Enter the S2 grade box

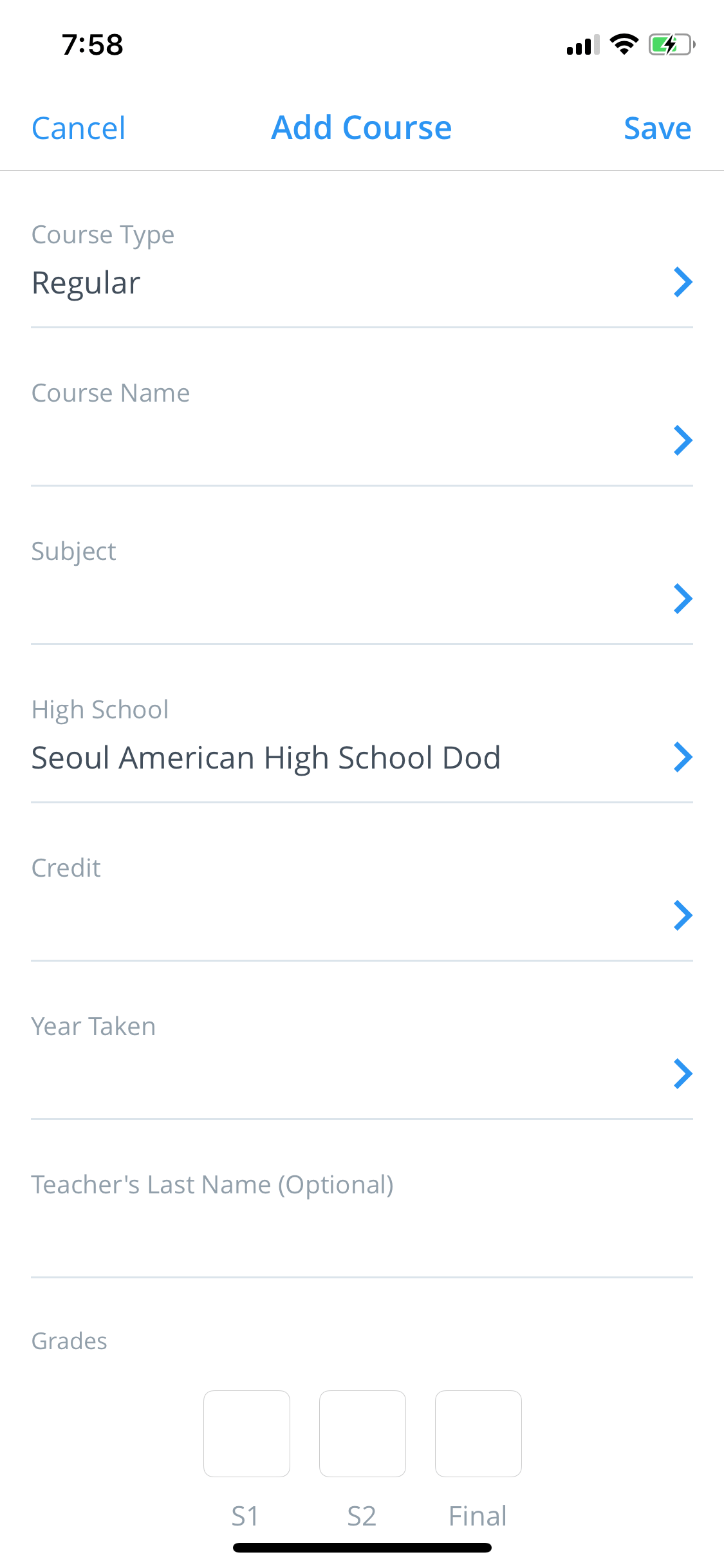[x=362, y=1433]
